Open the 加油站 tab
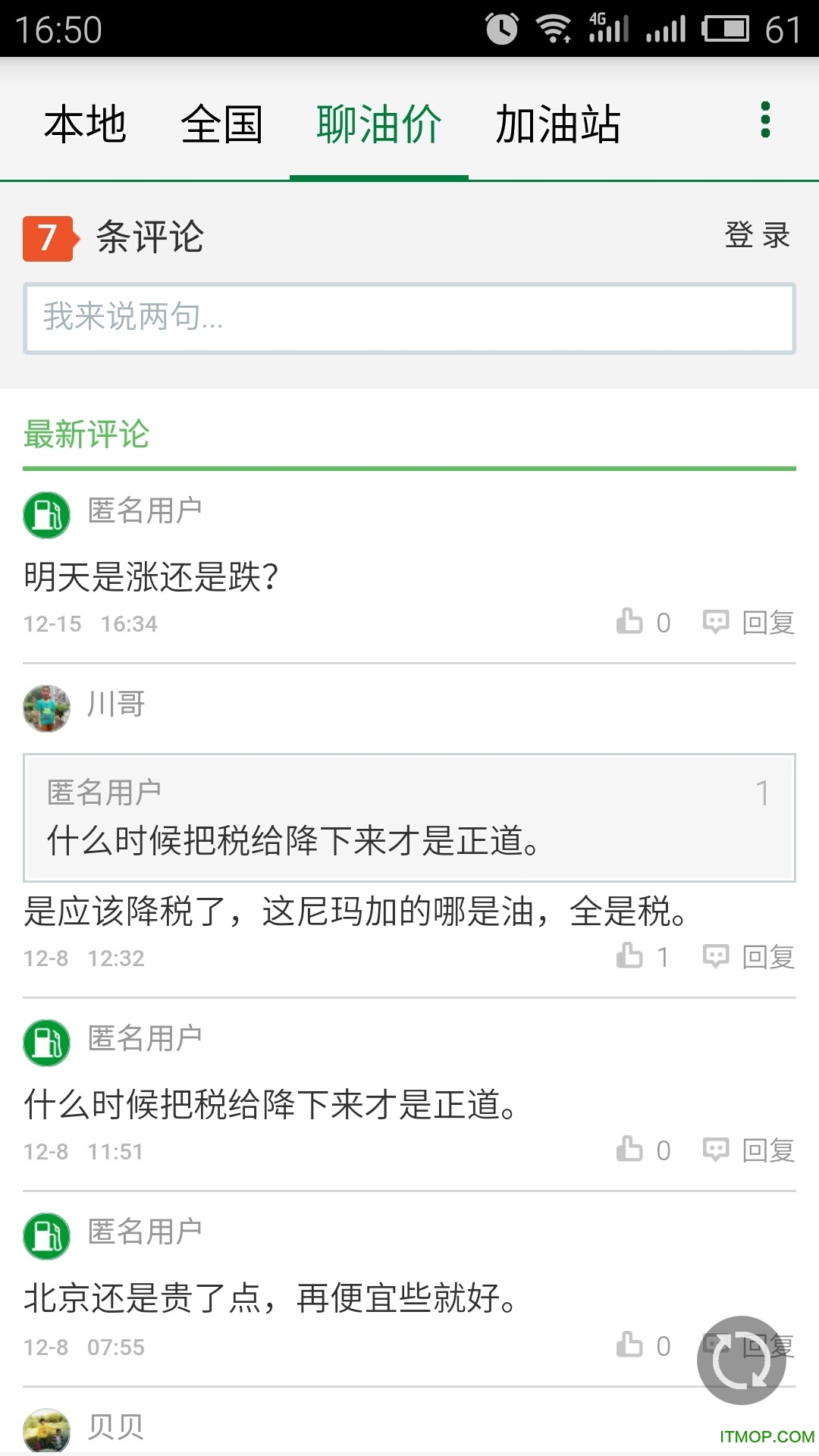819x1456 pixels. click(x=559, y=124)
